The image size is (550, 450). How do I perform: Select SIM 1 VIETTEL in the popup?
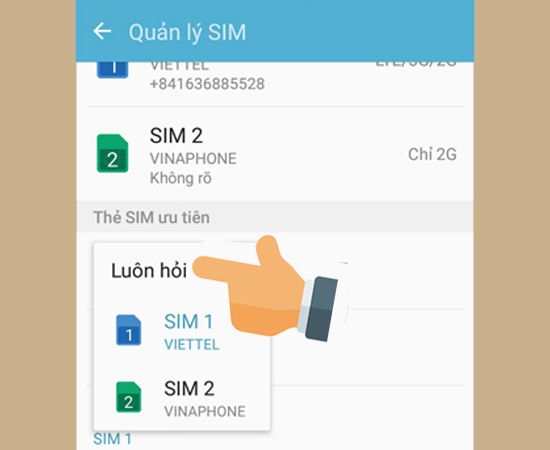[x=182, y=331]
